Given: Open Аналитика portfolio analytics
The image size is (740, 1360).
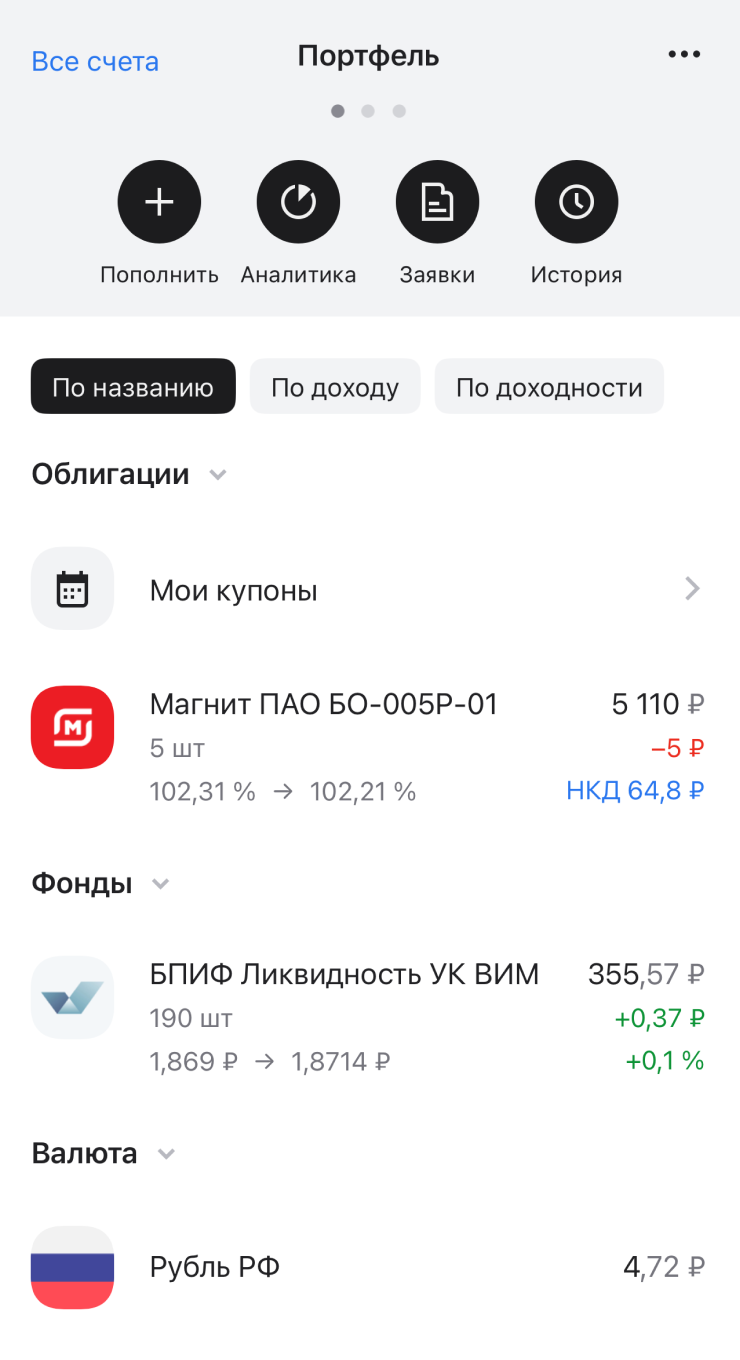Looking at the screenshot, I should 298,203.
